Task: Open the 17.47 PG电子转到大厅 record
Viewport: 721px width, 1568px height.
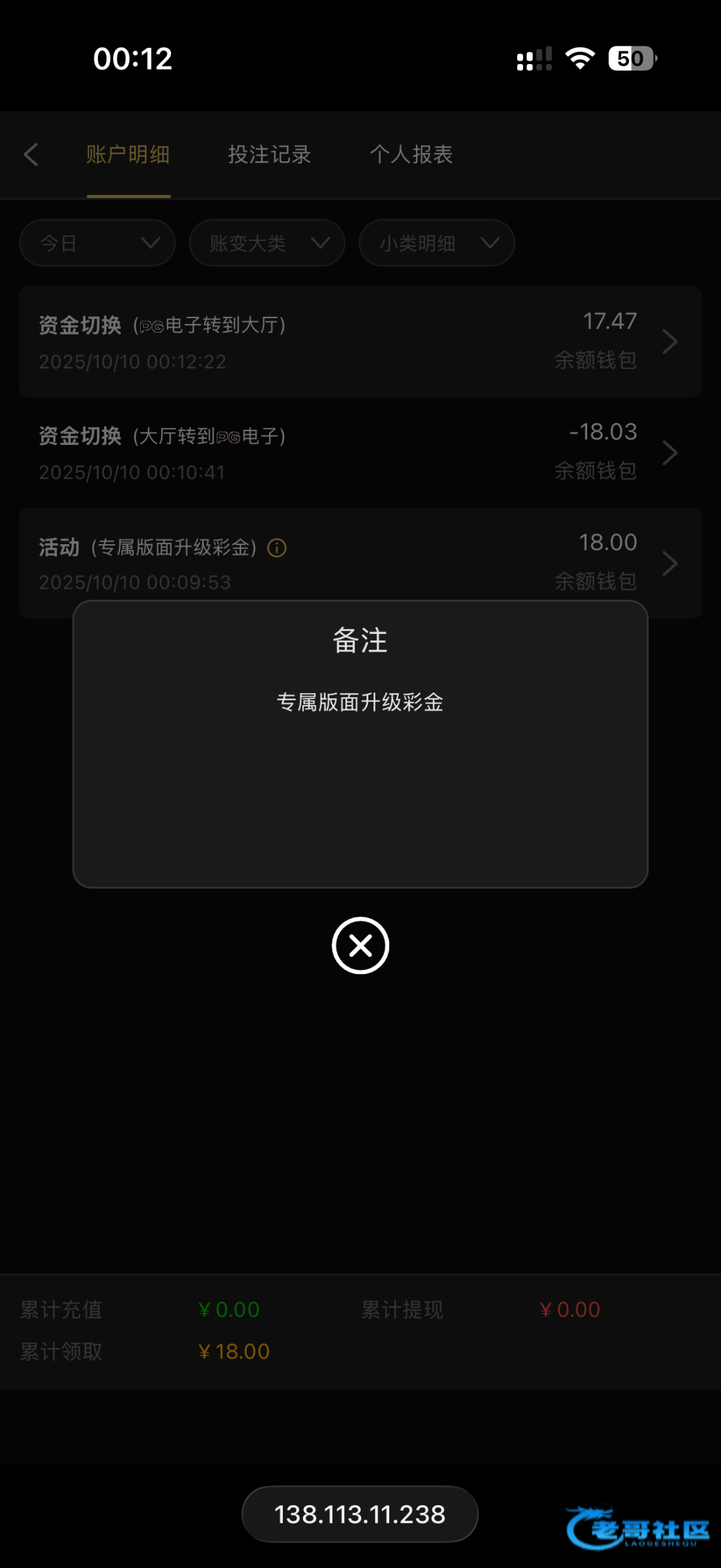Action: coord(360,341)
